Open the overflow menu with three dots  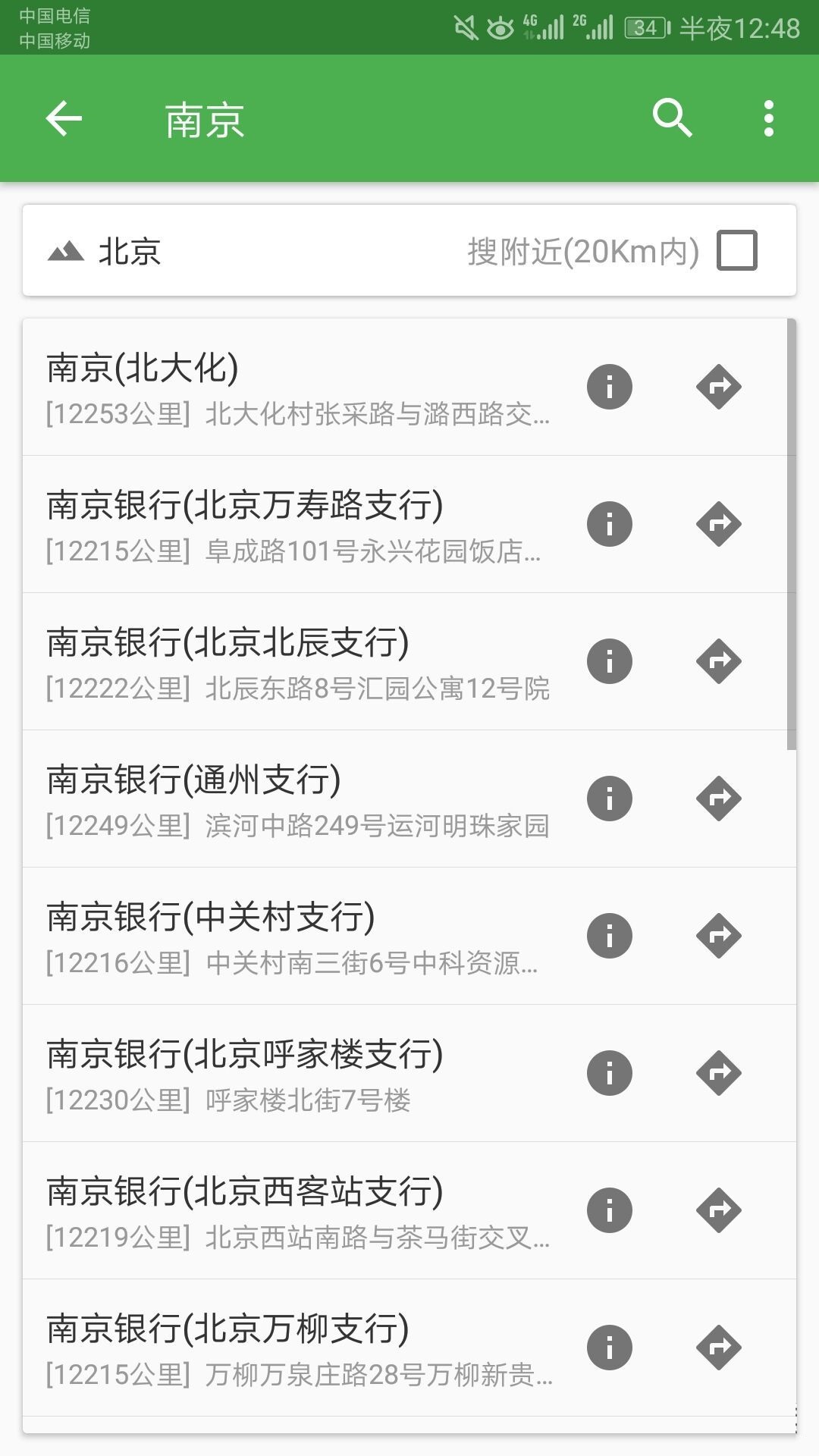pos(767,119)
